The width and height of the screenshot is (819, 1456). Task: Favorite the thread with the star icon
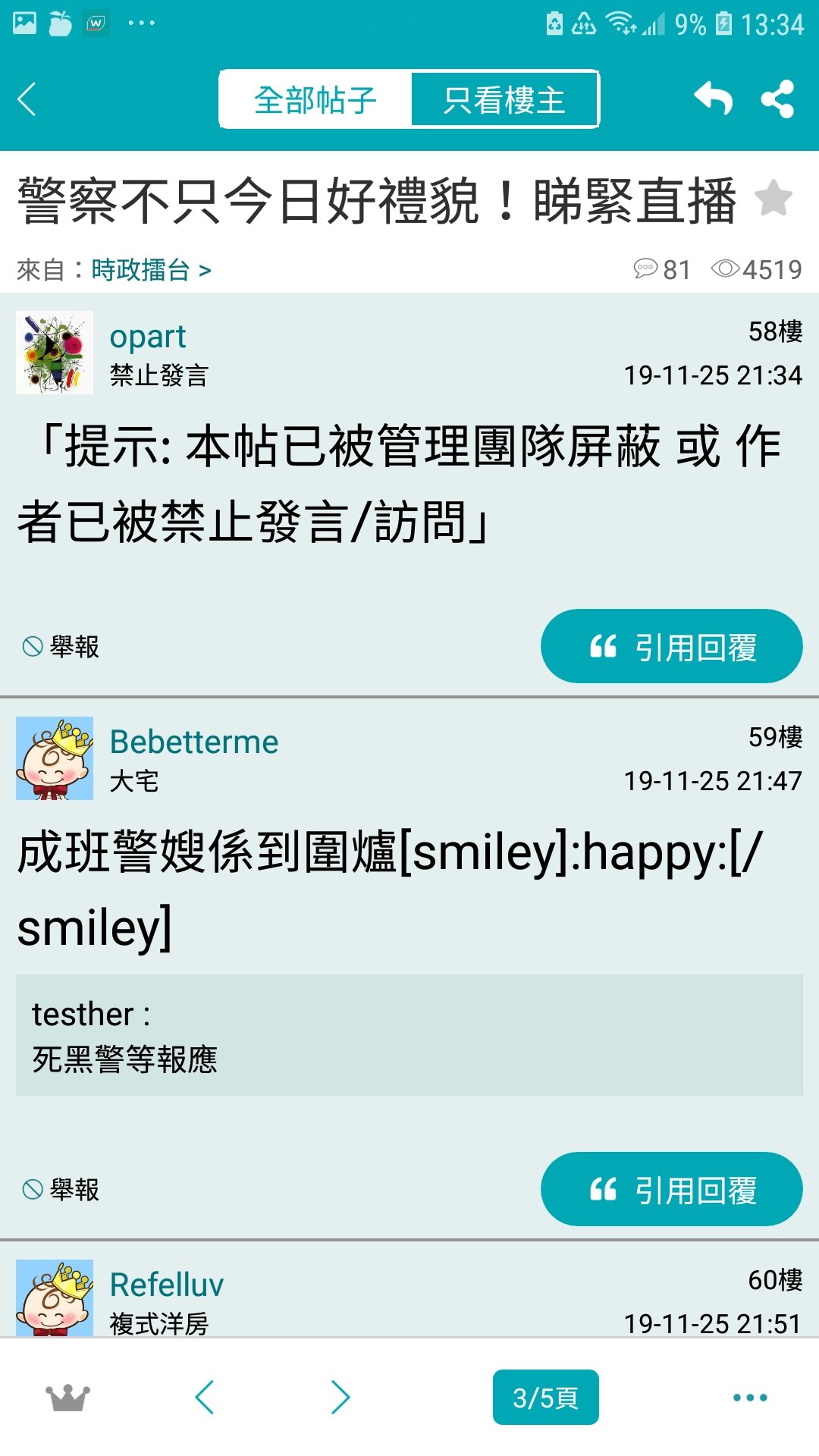pyautogui.click(x=774, y=199)
